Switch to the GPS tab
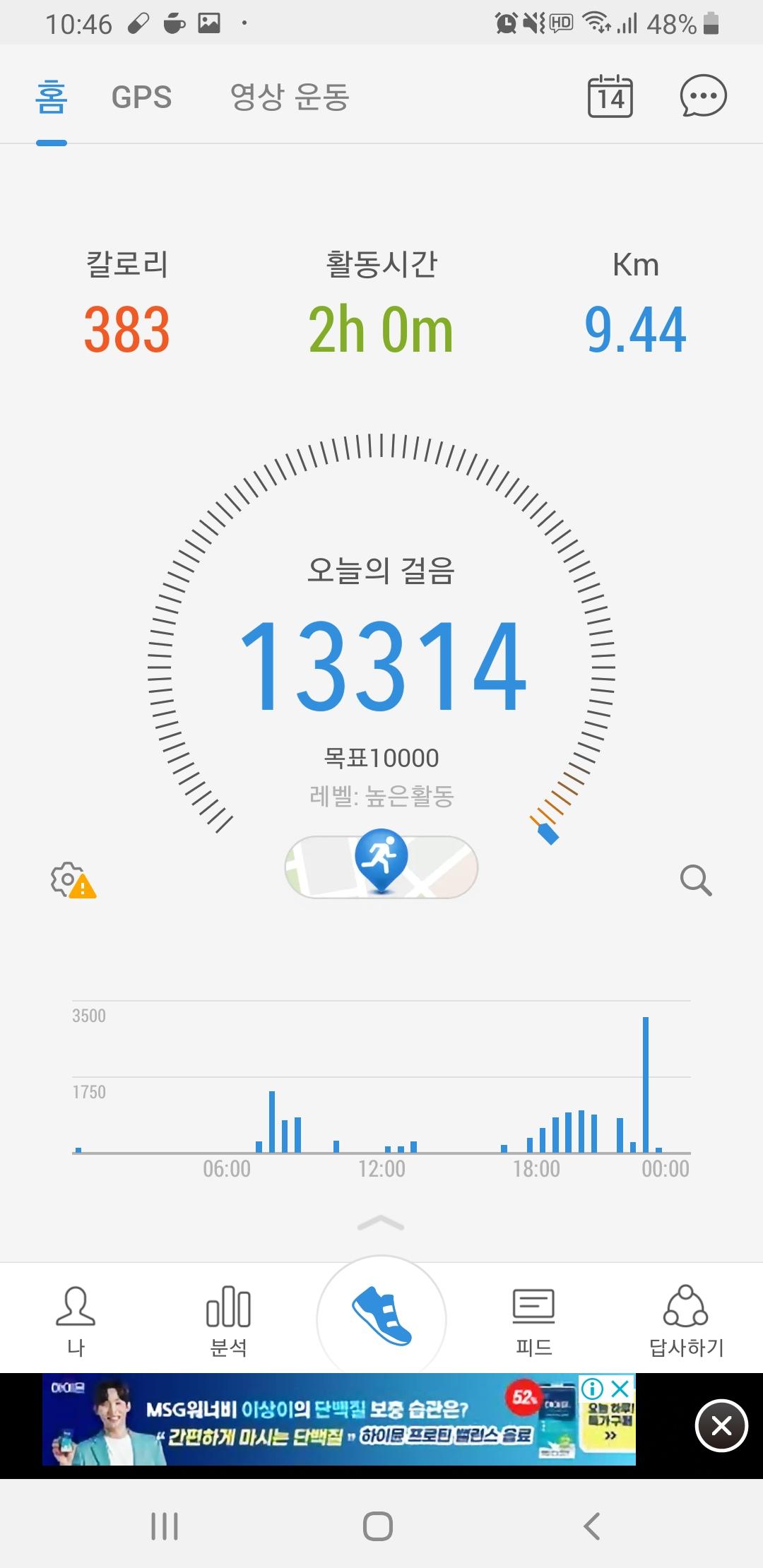This screenshot has width=763, height=1568. (x=141, y=97)
